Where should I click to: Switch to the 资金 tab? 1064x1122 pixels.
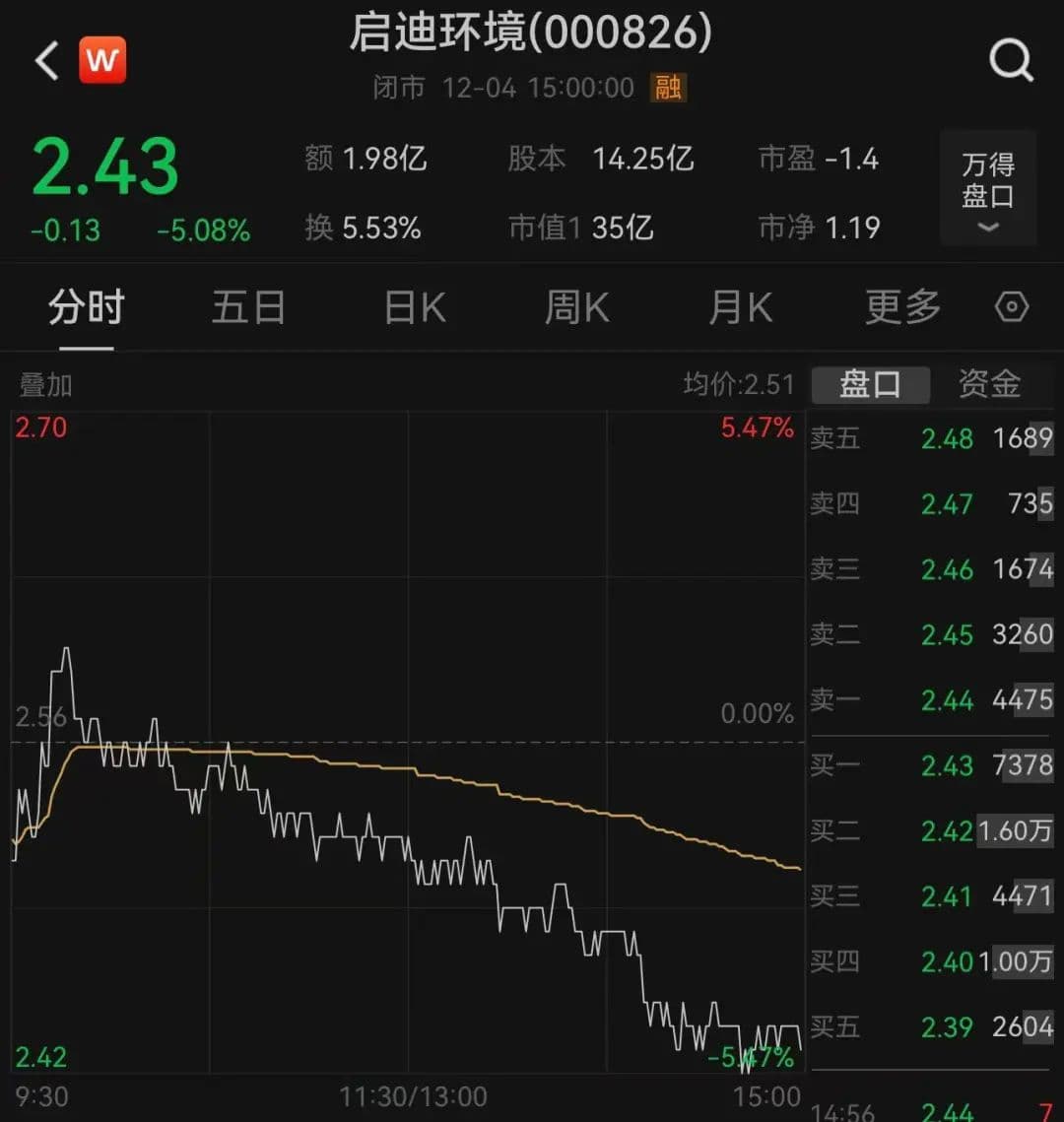coord(989,384)
